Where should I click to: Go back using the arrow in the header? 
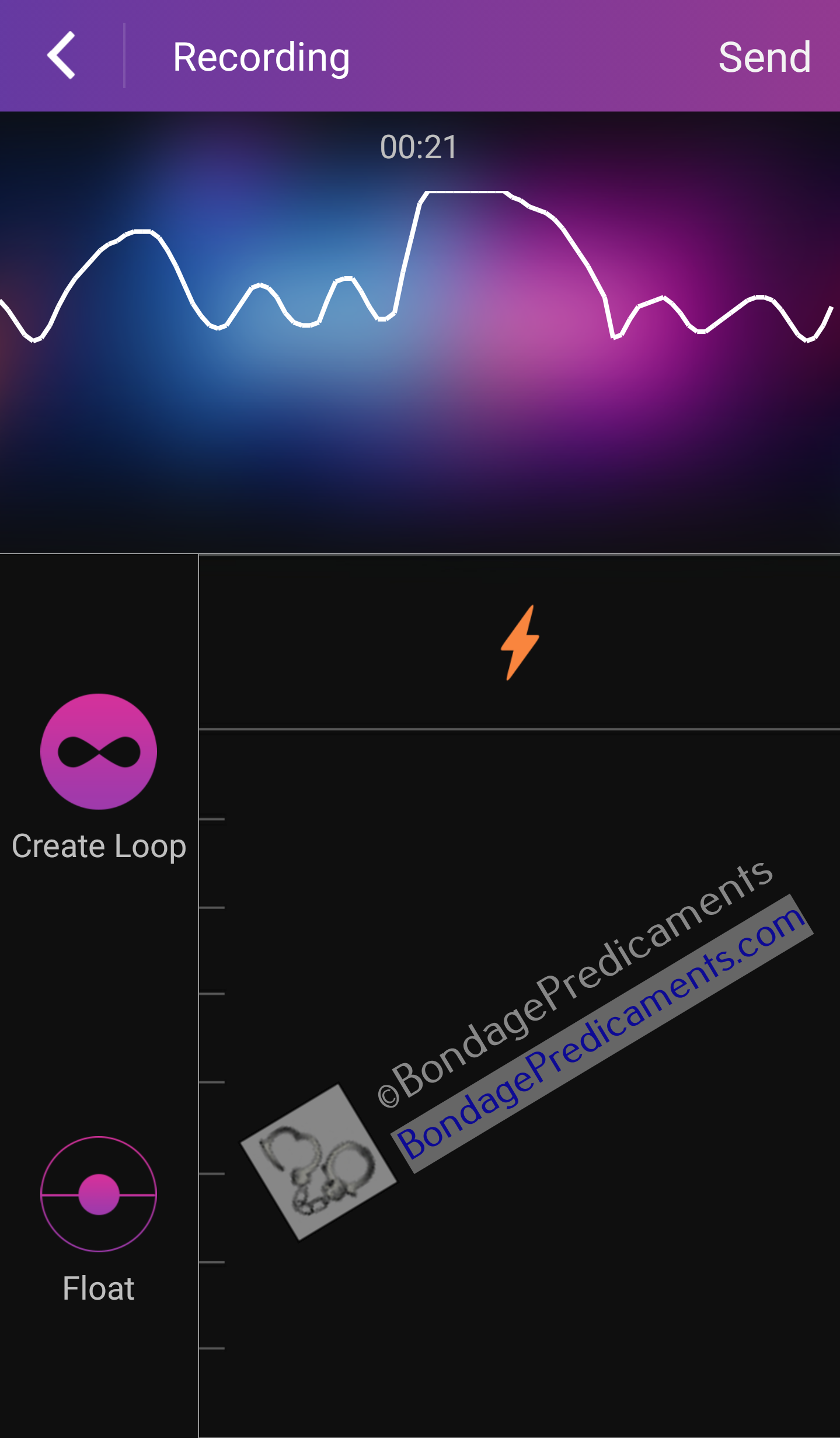tap(61, 56)
